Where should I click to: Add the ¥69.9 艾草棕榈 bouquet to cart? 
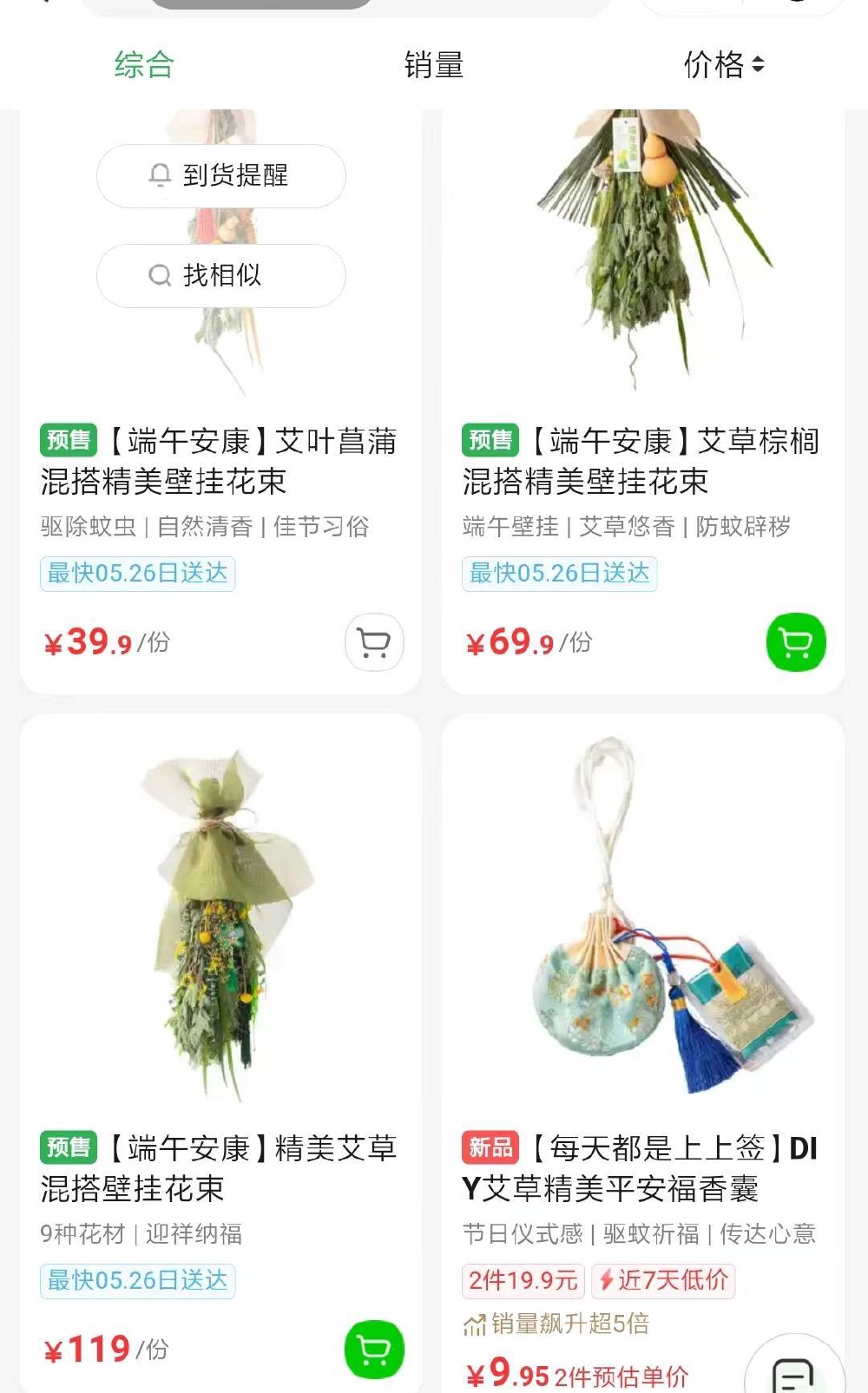[796, 642]
